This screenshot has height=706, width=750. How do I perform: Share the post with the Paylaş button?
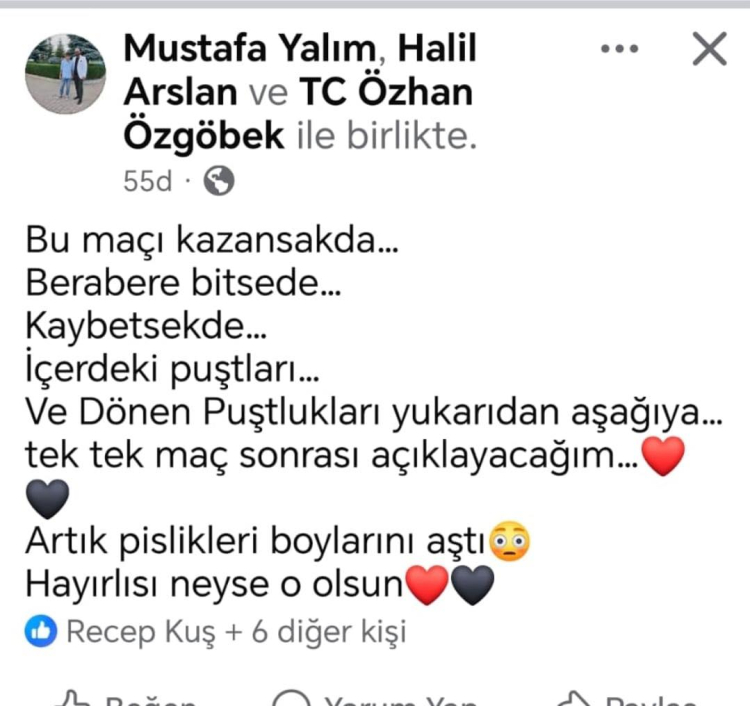[x=628, y=698]
